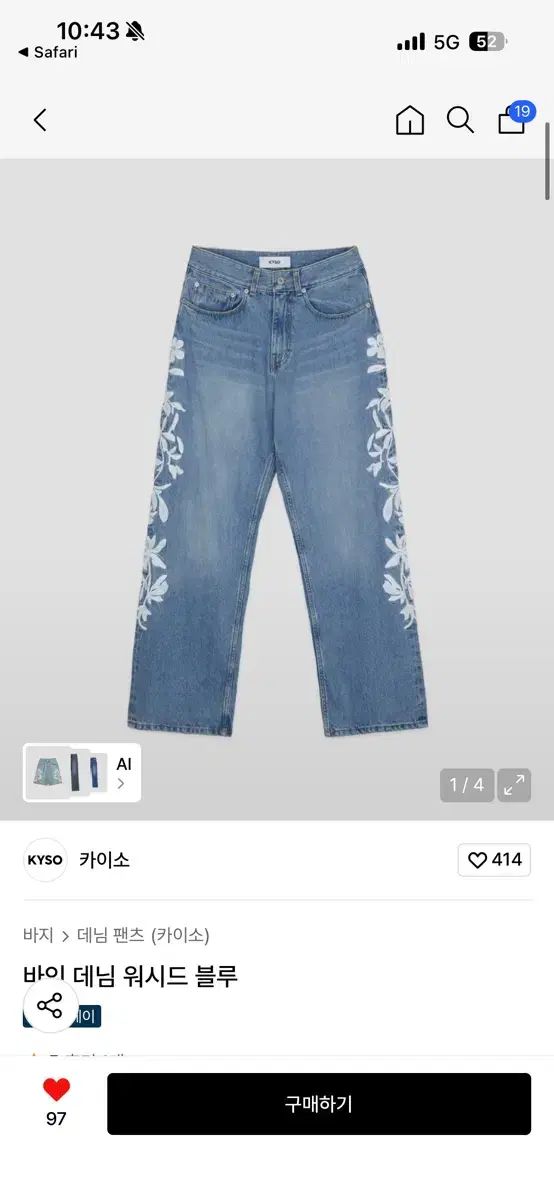Screen dimensions: 554x1200
Task: Expand the product image to fullscreen
Action: 514,785
